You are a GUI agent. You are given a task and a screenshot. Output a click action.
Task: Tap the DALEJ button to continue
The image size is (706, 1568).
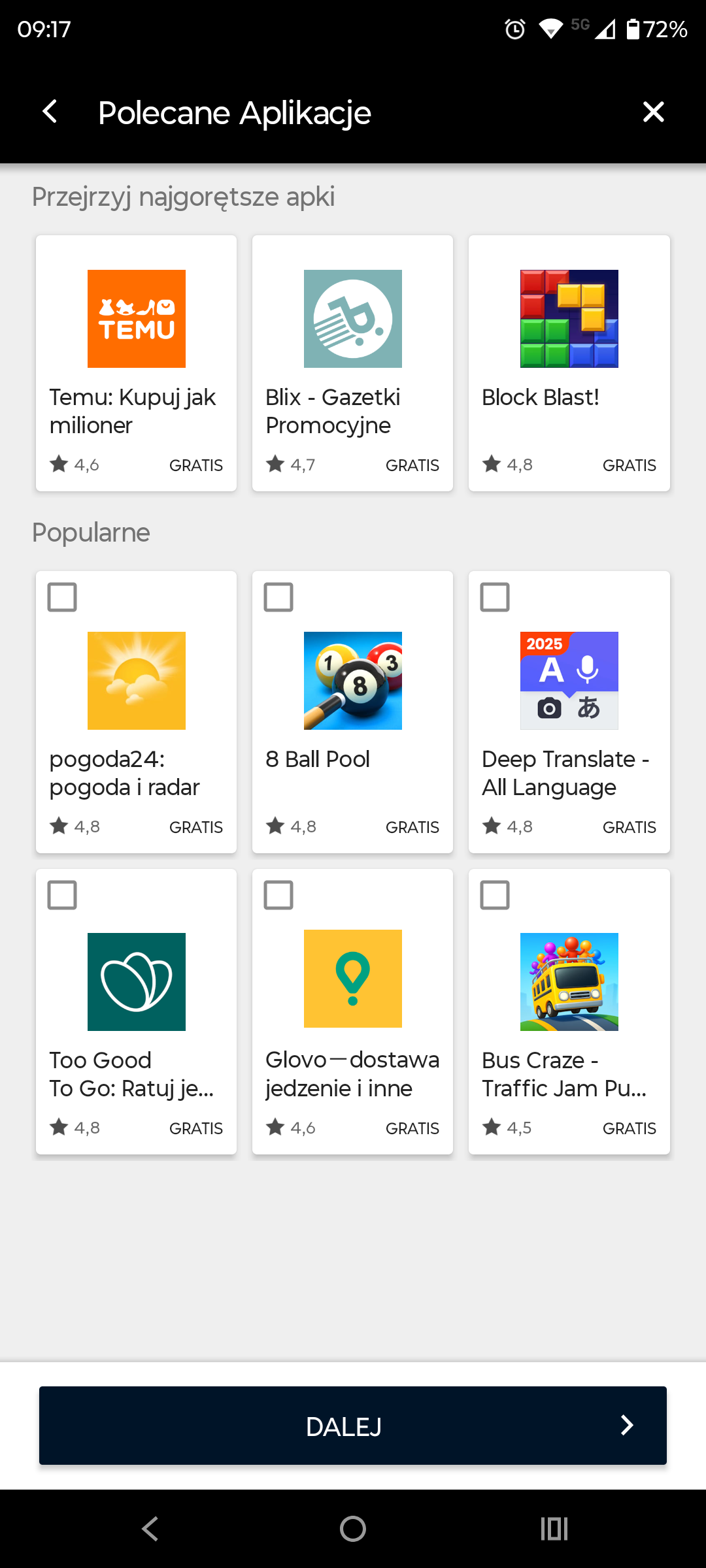(x=353, y=1426)
